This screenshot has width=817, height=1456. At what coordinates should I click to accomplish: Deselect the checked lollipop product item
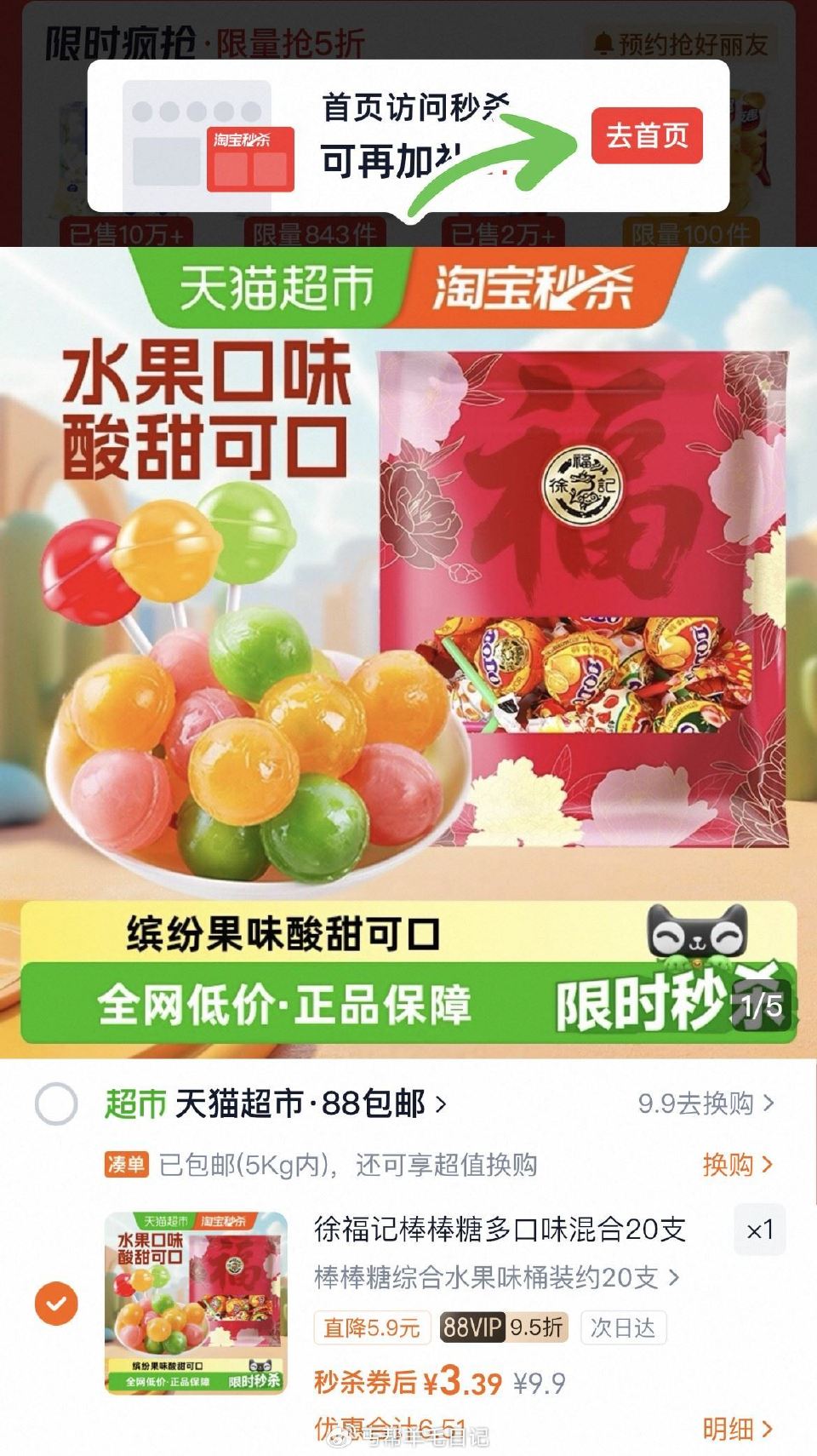[55, 1302]
